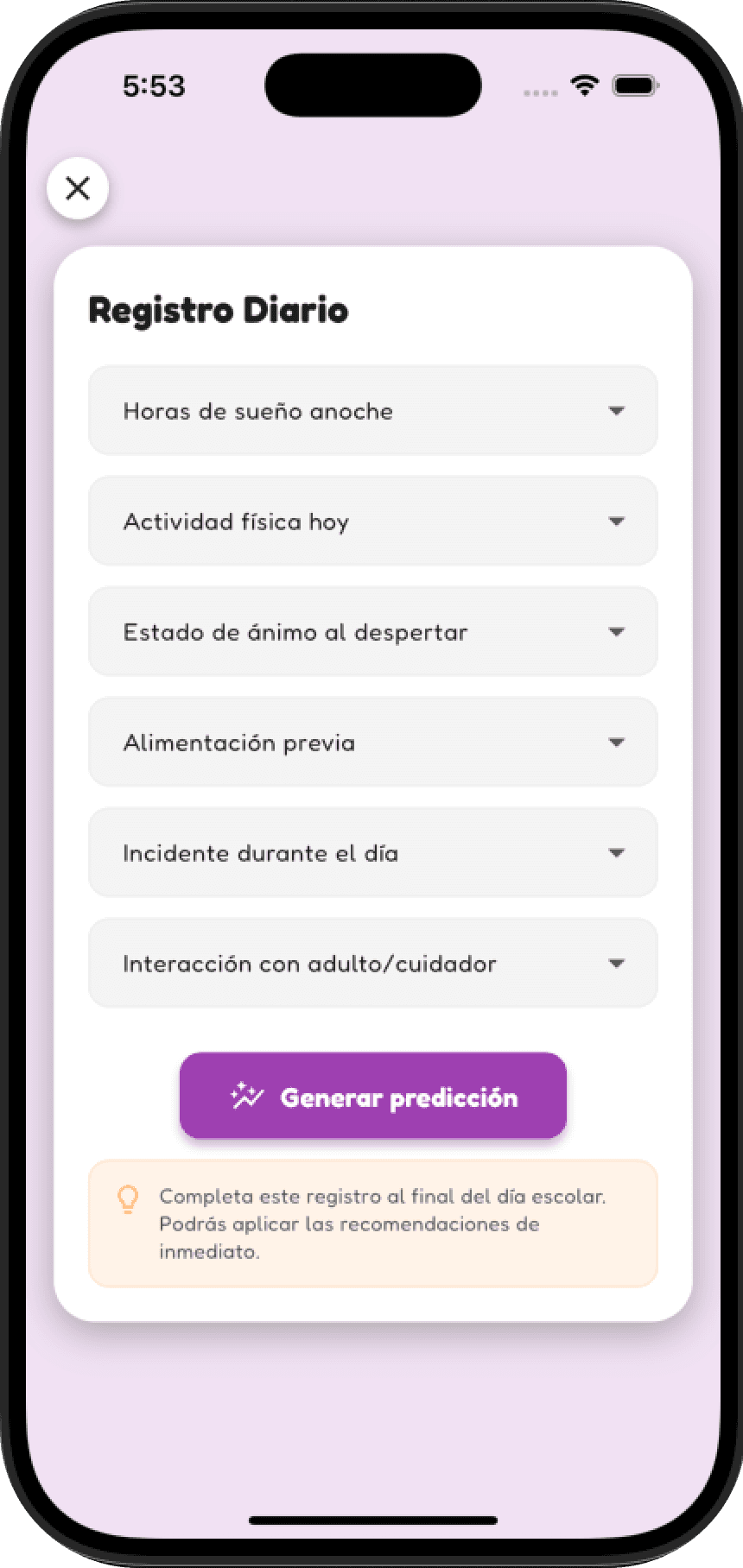The width and height of the screenshot is (743, 1568).
Task: Click the X close icon at top left
Action: click(78, 188)
